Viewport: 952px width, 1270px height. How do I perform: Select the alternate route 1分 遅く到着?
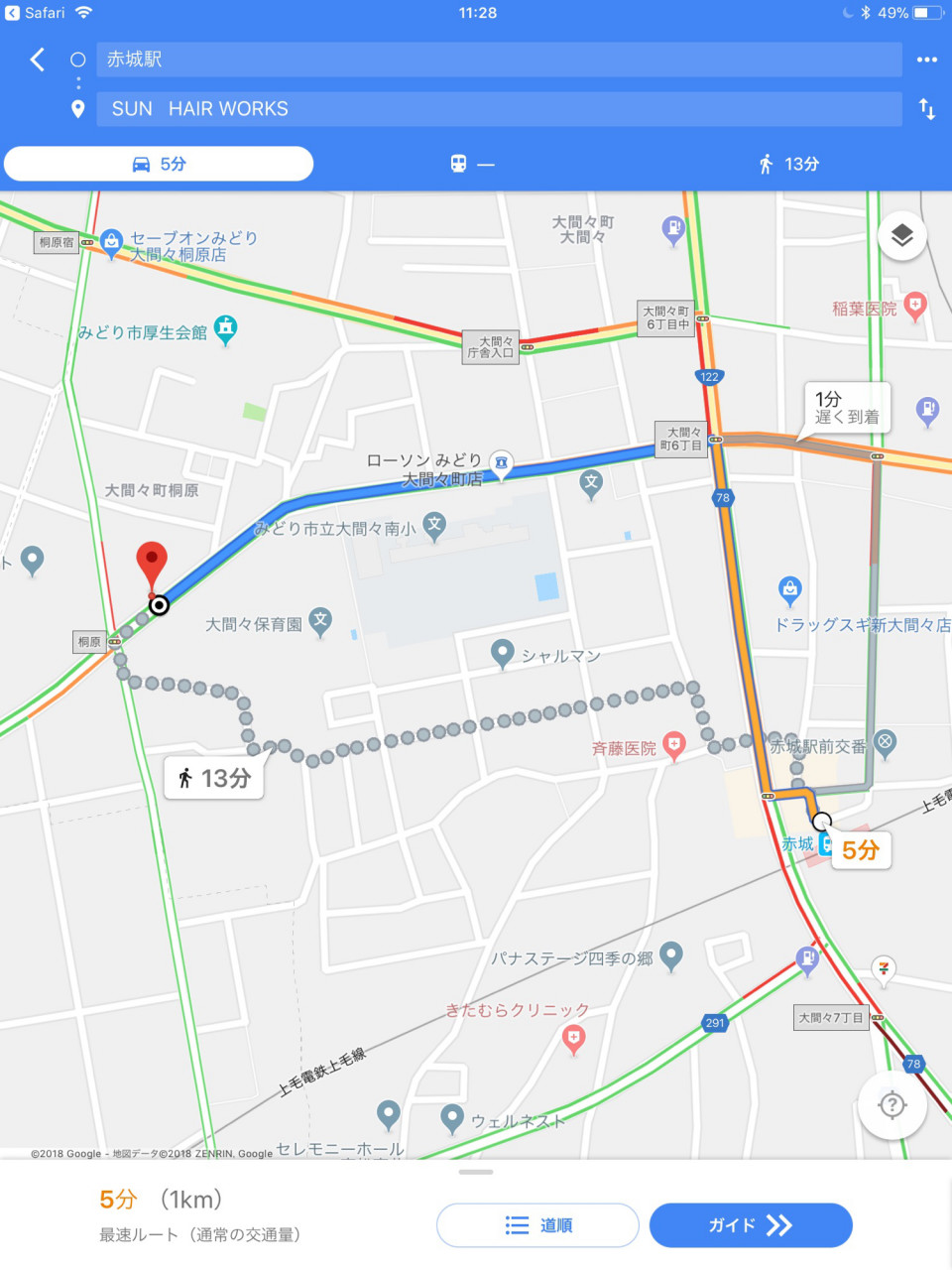click(x=846, y=408)
